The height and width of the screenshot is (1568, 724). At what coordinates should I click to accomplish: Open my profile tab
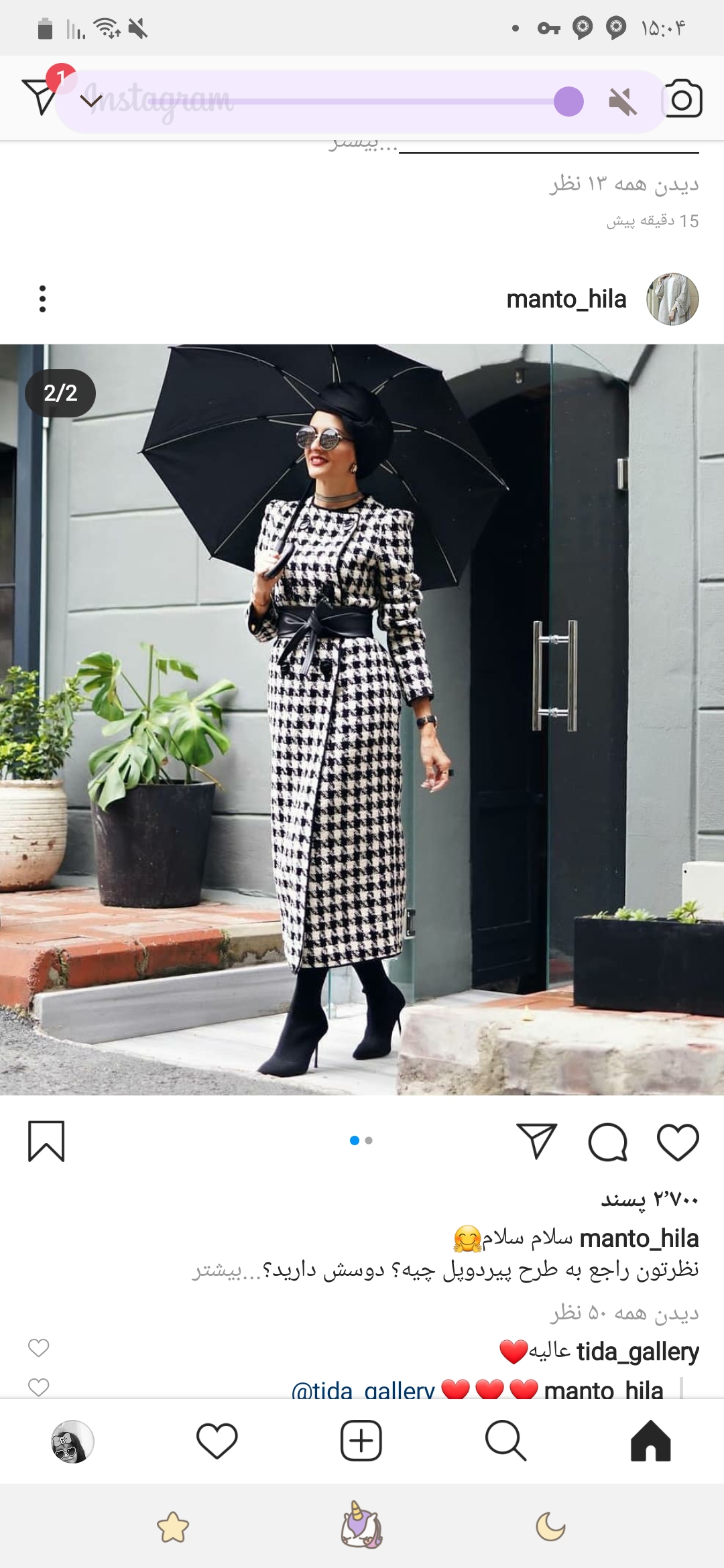[72, 1441]
